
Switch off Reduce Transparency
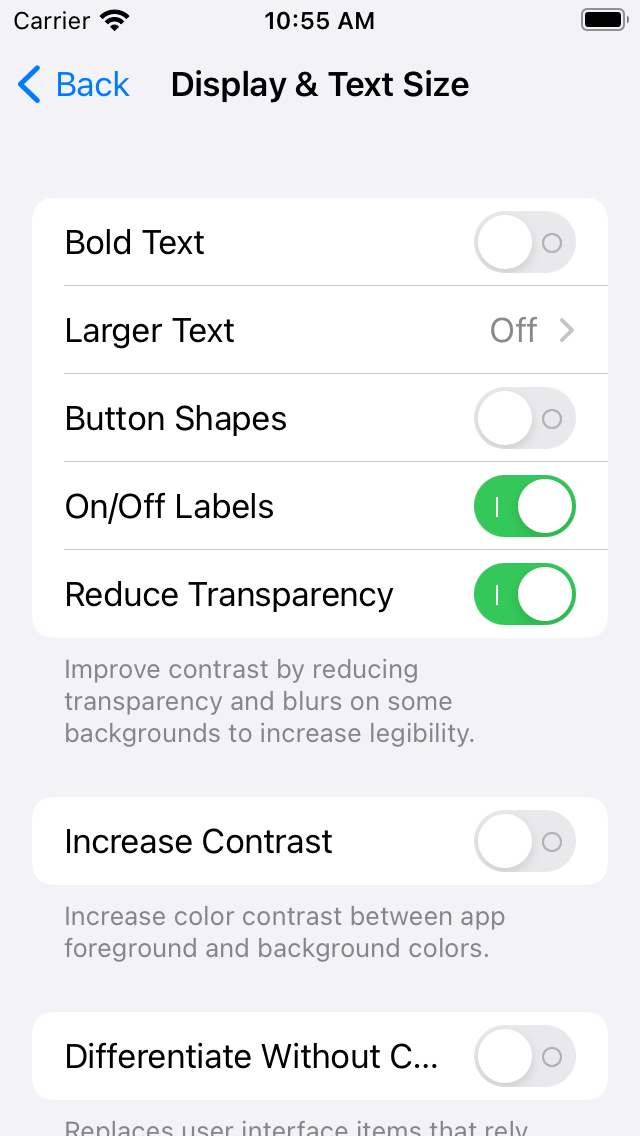click(524, 594)
